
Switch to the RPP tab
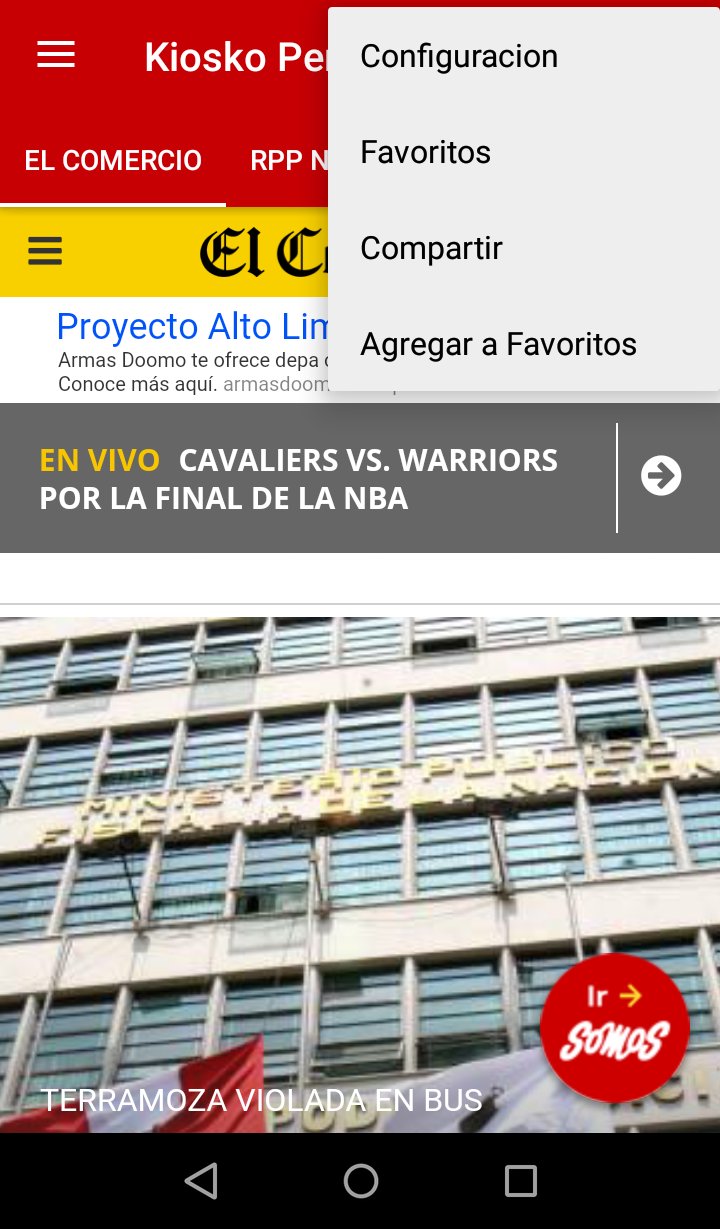285,161
